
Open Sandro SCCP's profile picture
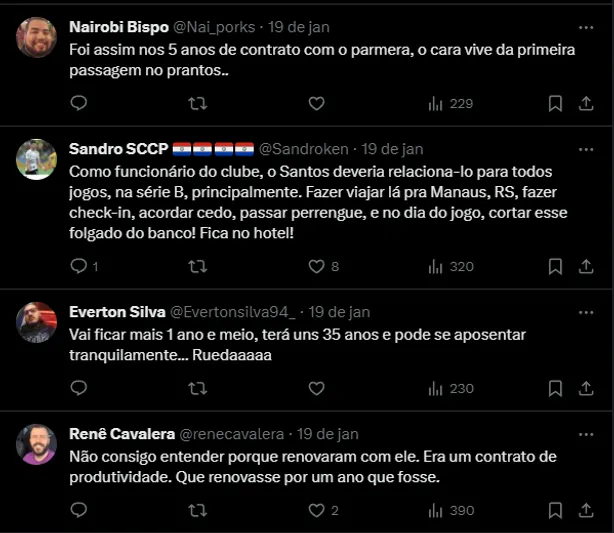pyautogui.click(x=37, y=159)
